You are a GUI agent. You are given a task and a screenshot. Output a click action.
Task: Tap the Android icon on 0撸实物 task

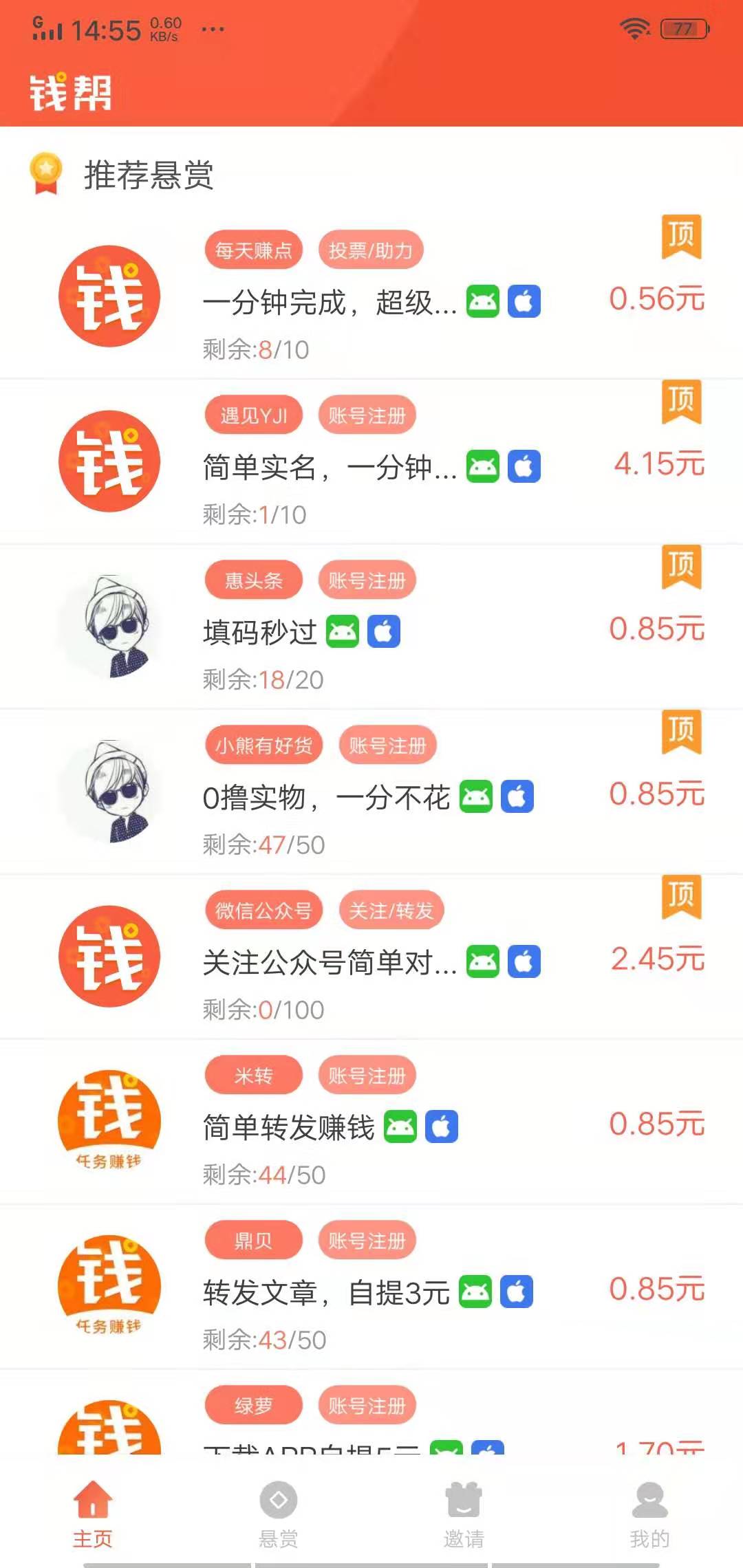click(475, 796)
